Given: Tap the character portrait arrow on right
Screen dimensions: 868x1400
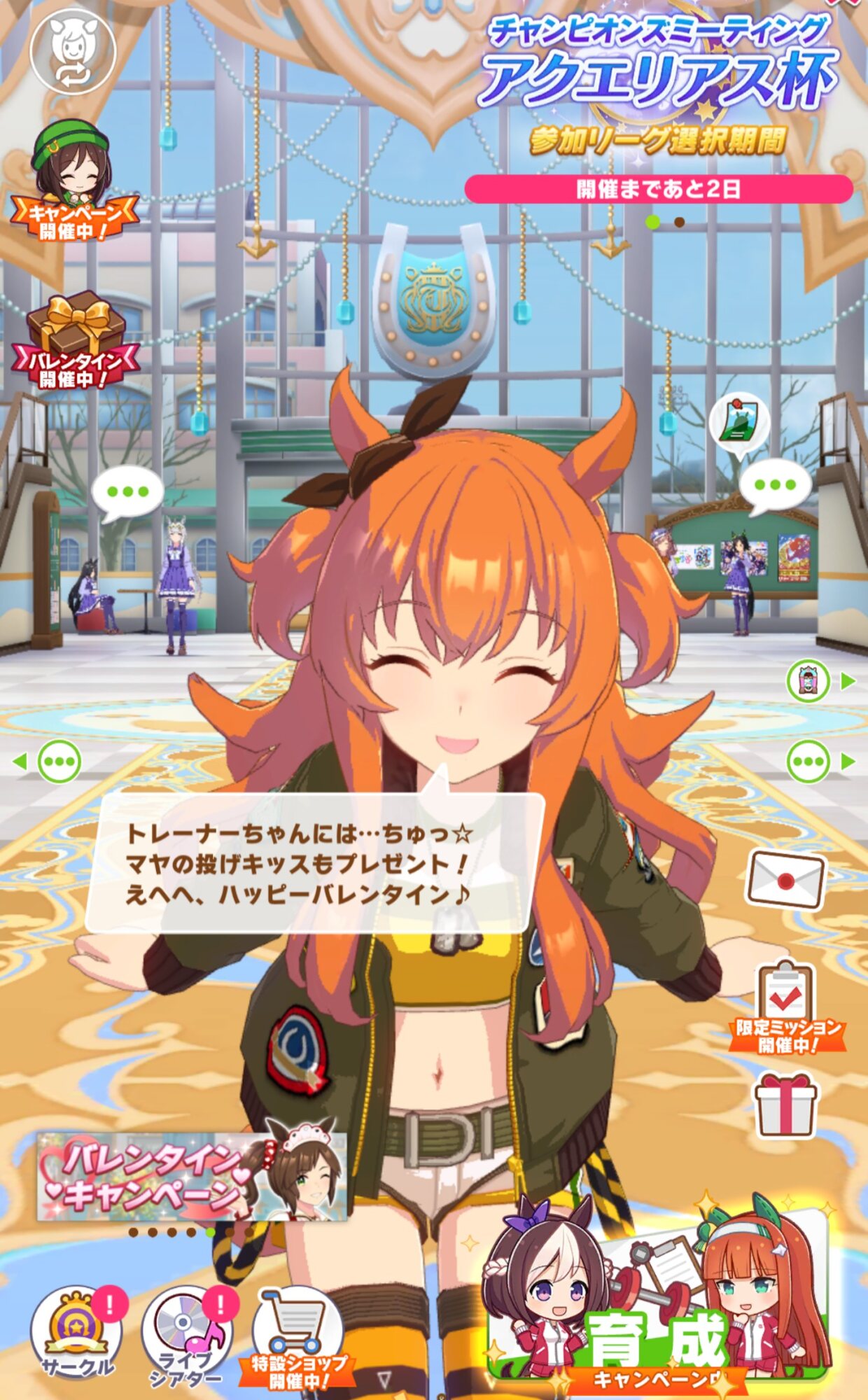Looking at the screenshot, I should (x=821, y=680).
